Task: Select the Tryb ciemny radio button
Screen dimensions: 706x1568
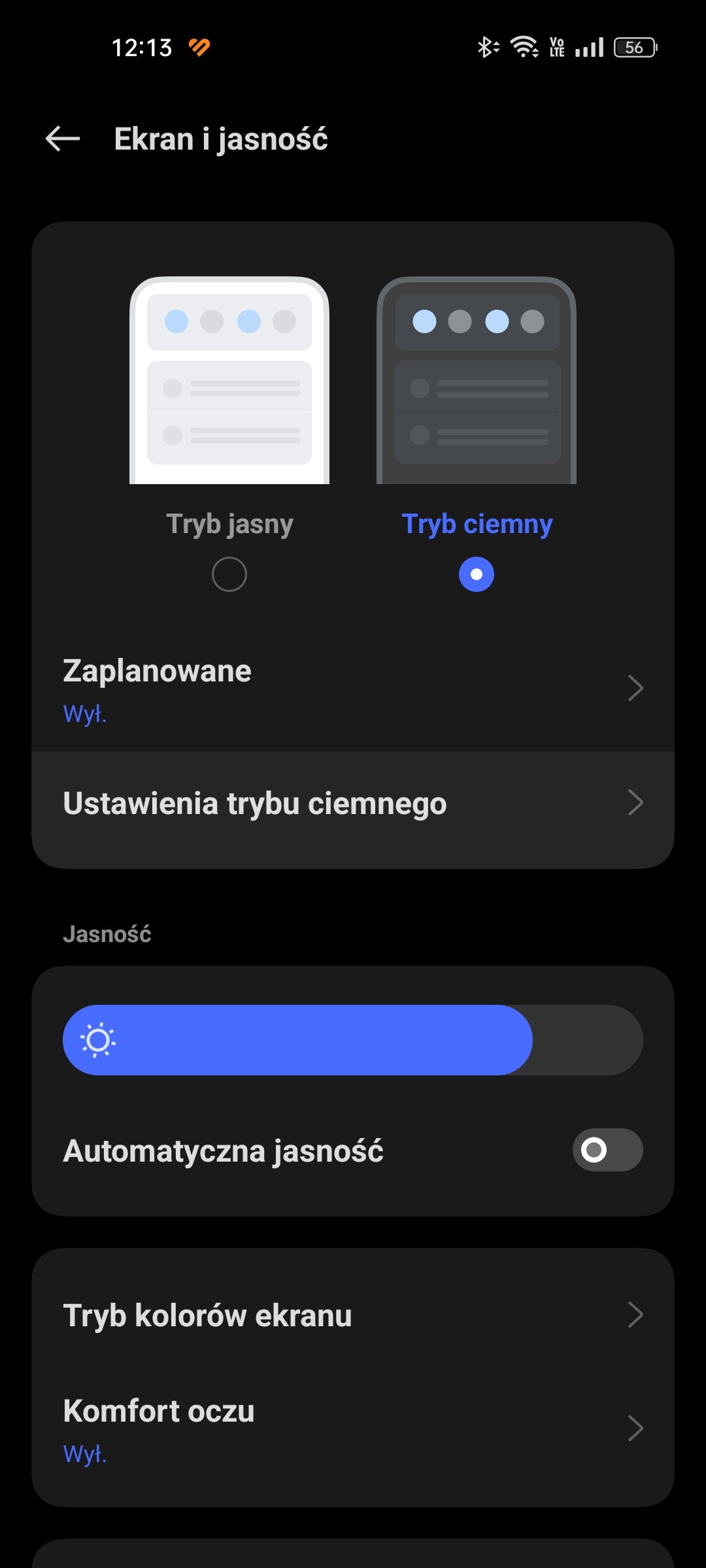Action: click(477, 574)
